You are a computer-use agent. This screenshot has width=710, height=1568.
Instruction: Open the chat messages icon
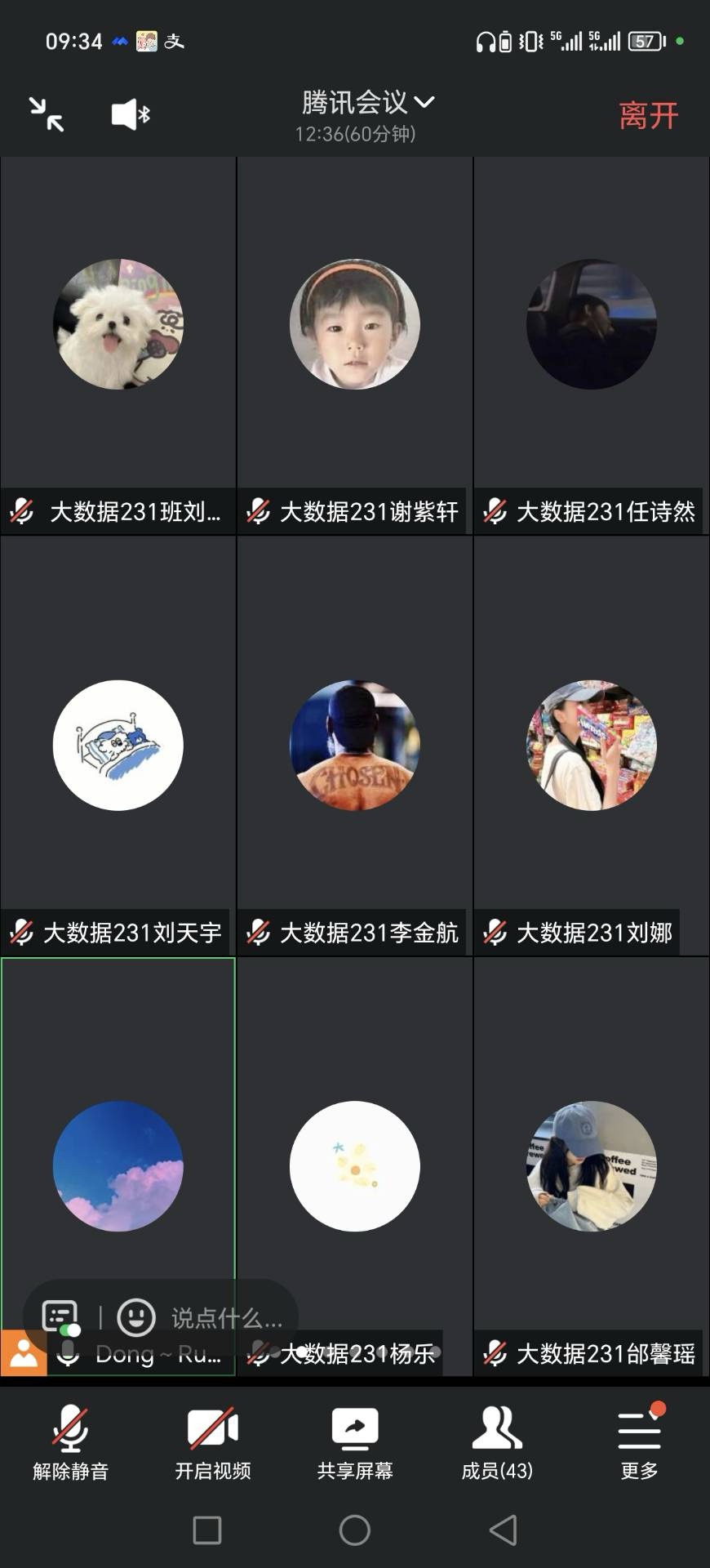(60, 1316)
